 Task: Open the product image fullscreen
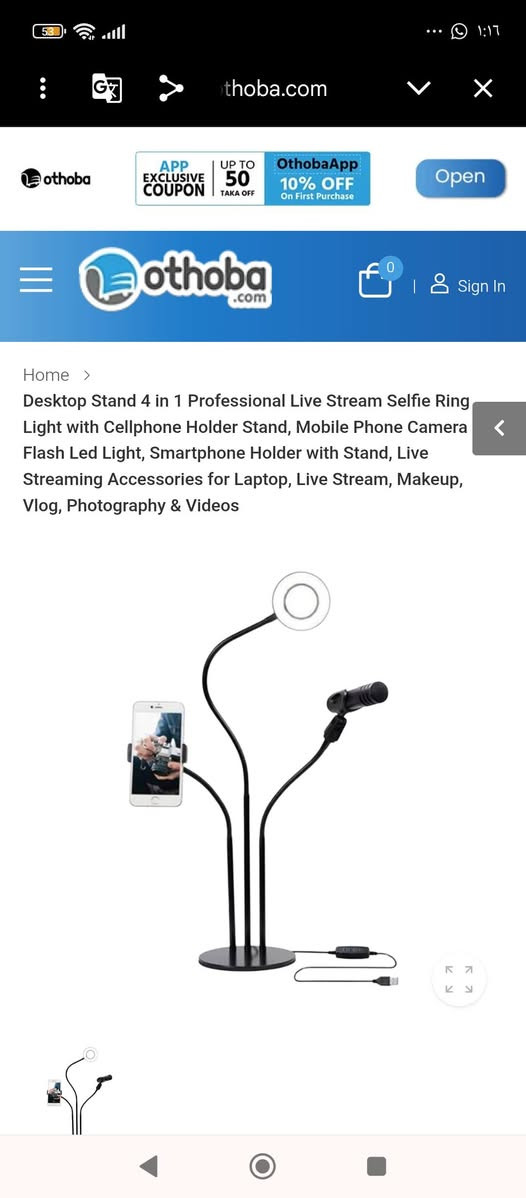pyautogui.click(x=459, y=979)
